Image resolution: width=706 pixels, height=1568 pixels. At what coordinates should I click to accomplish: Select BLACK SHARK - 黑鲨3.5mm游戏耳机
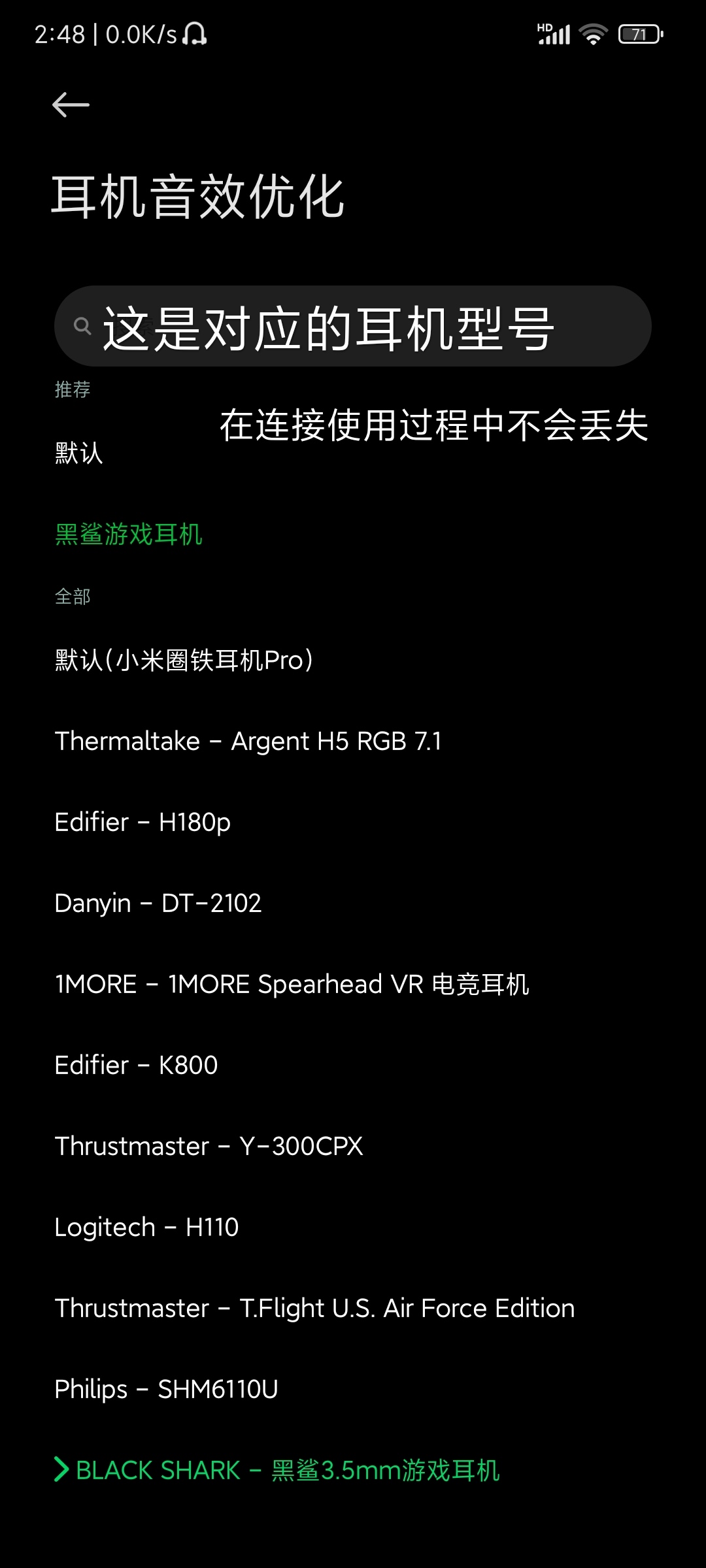288,1470
